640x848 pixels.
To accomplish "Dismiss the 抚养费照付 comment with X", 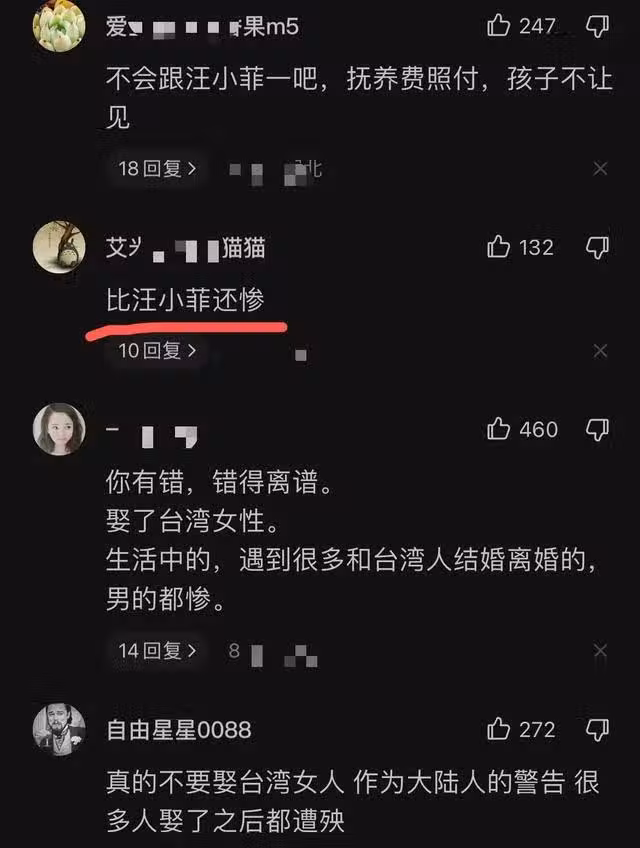I will click(600, 169).
